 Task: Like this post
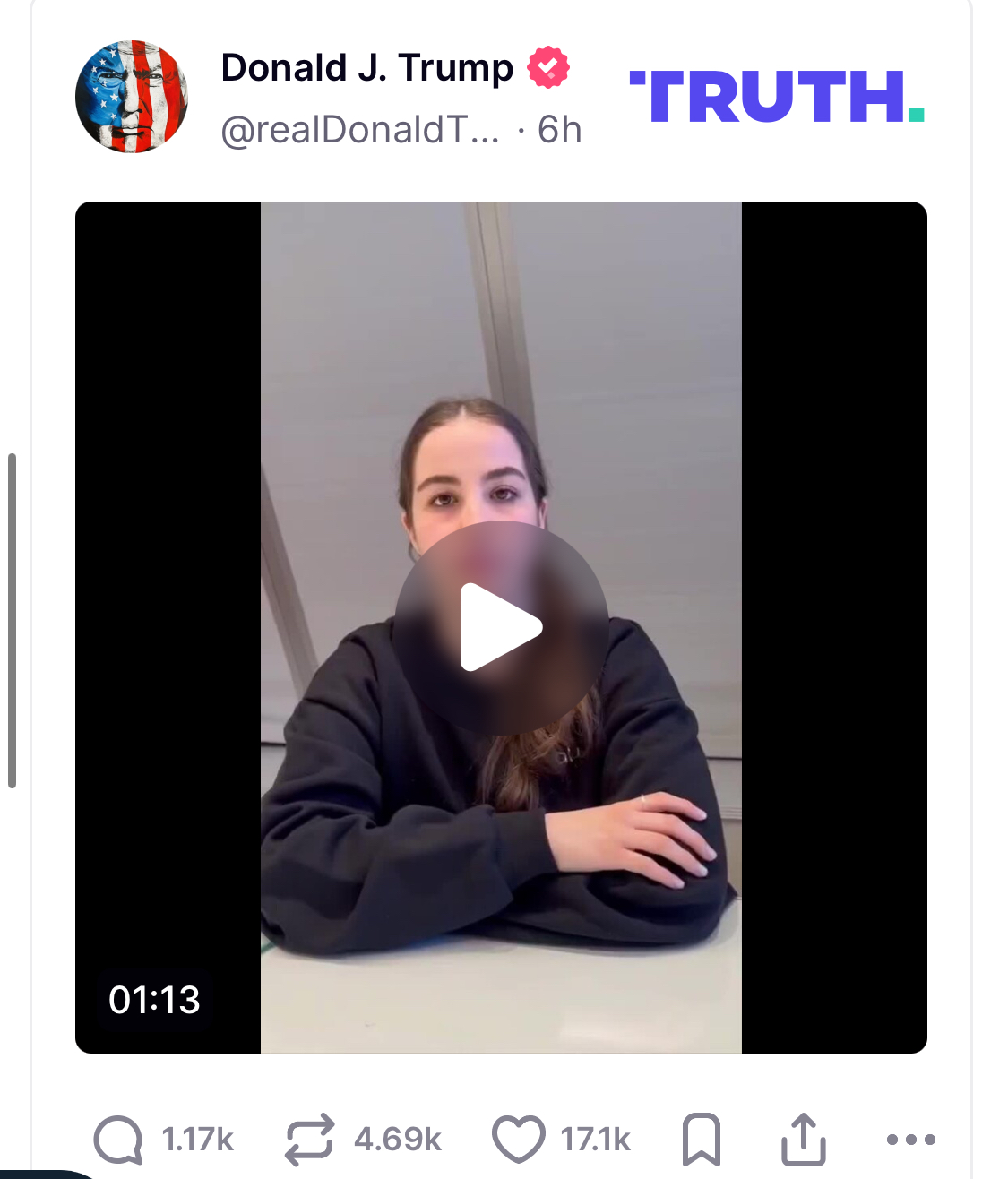click(x=519, y=1140)
